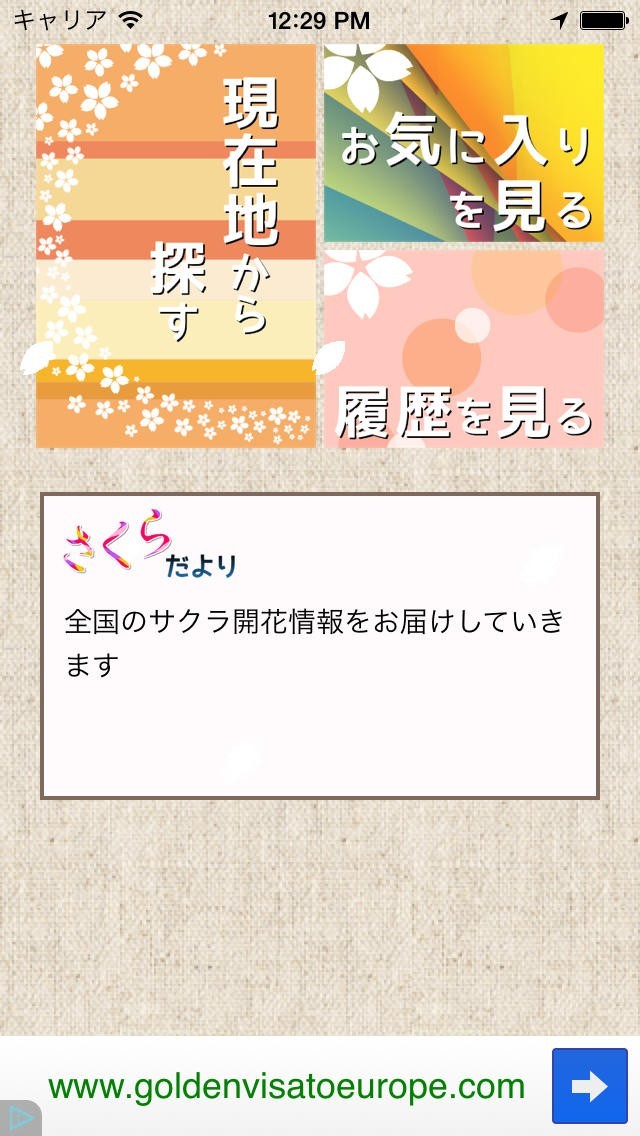Tap the blue arrow on the ad banner
The height and width of the screenshot is (1136, 640).
point(589,1086)
